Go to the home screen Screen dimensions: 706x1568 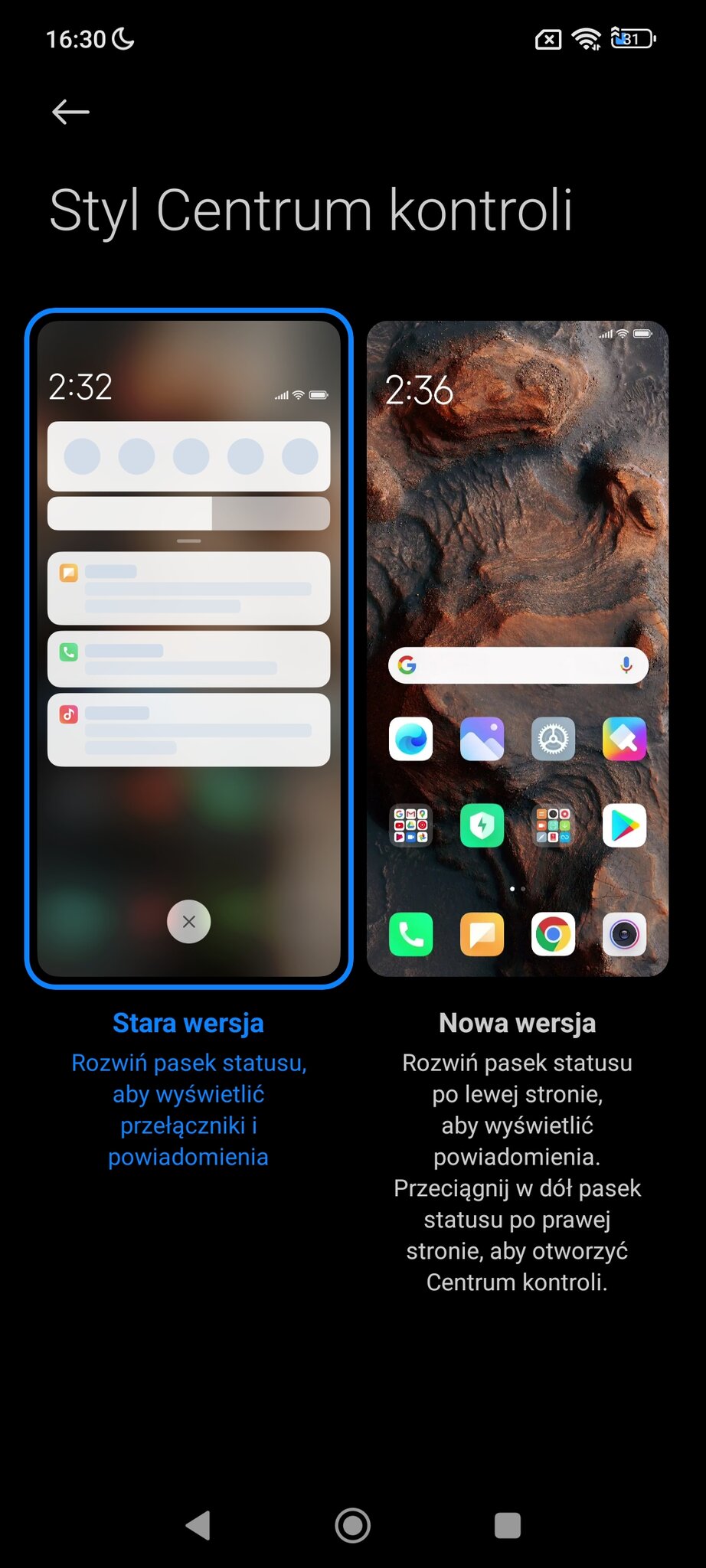click(353, 1525)
